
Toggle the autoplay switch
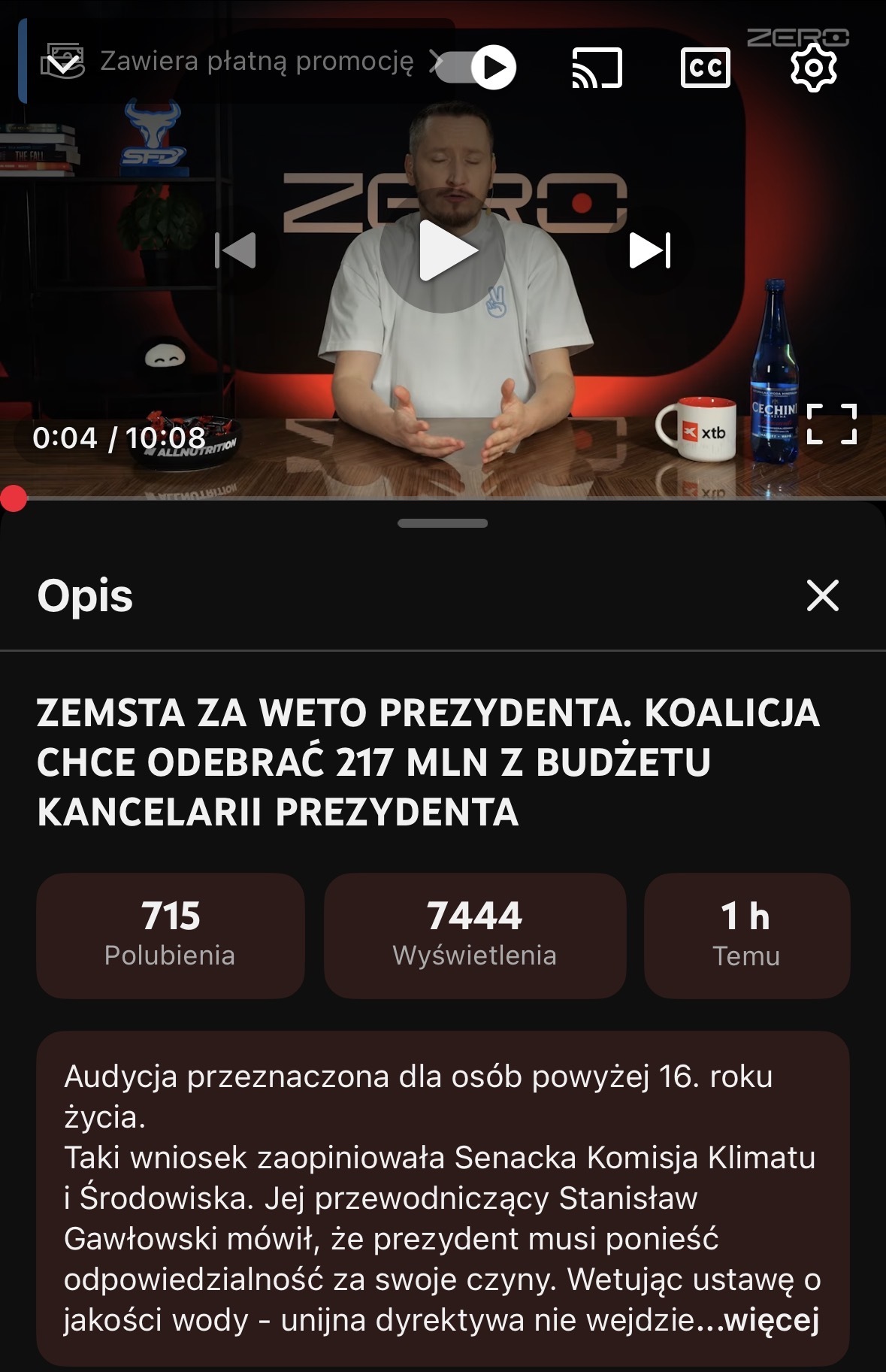coord(476,68)
